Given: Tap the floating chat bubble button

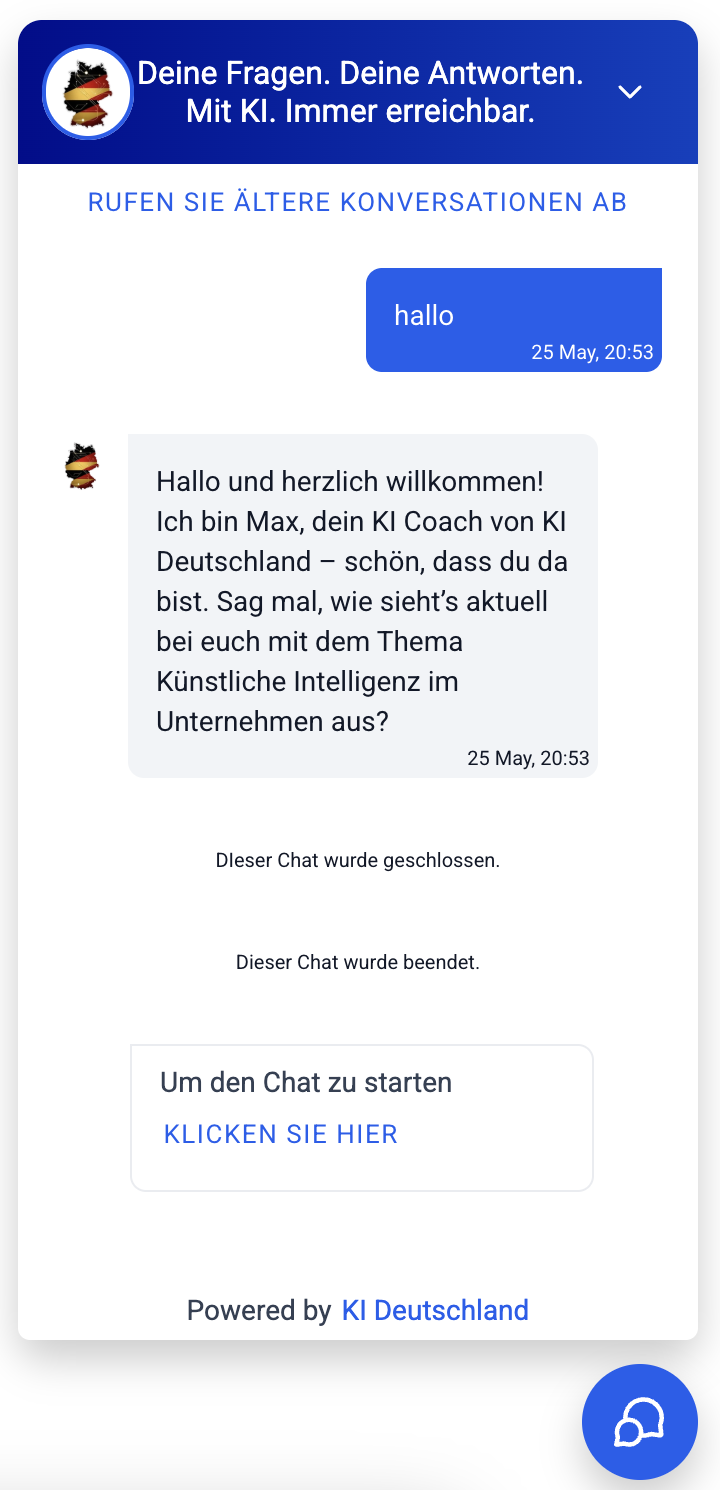Looking at the screenshot, I should pyautogui.click(x=640, y=1421).
